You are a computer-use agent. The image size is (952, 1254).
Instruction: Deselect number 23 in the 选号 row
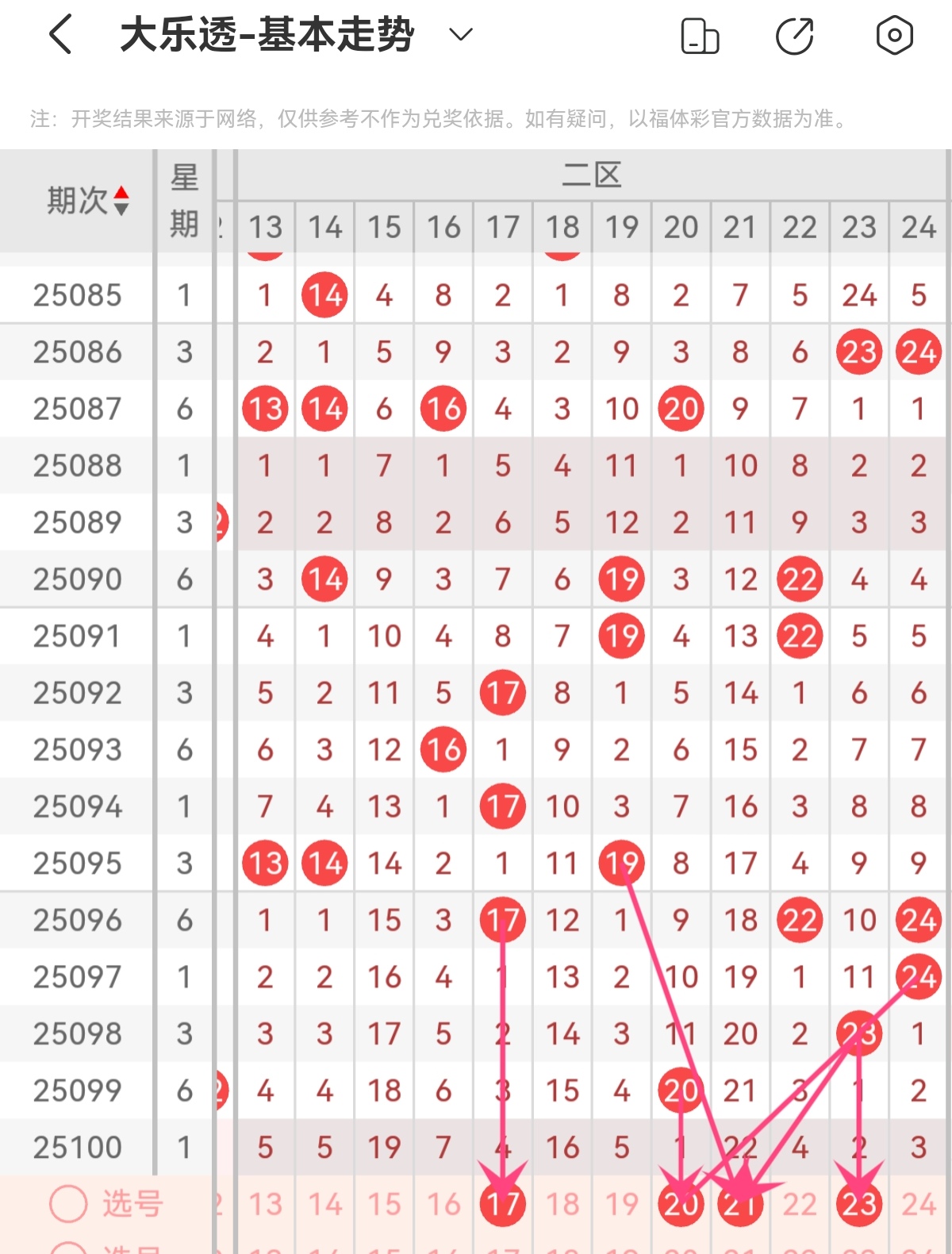[x=859, y=1205]
